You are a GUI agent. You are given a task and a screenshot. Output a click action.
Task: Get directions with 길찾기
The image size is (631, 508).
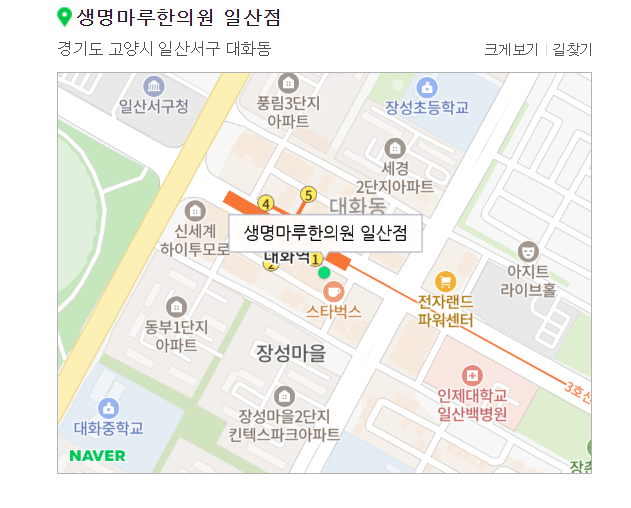[572, 49]
